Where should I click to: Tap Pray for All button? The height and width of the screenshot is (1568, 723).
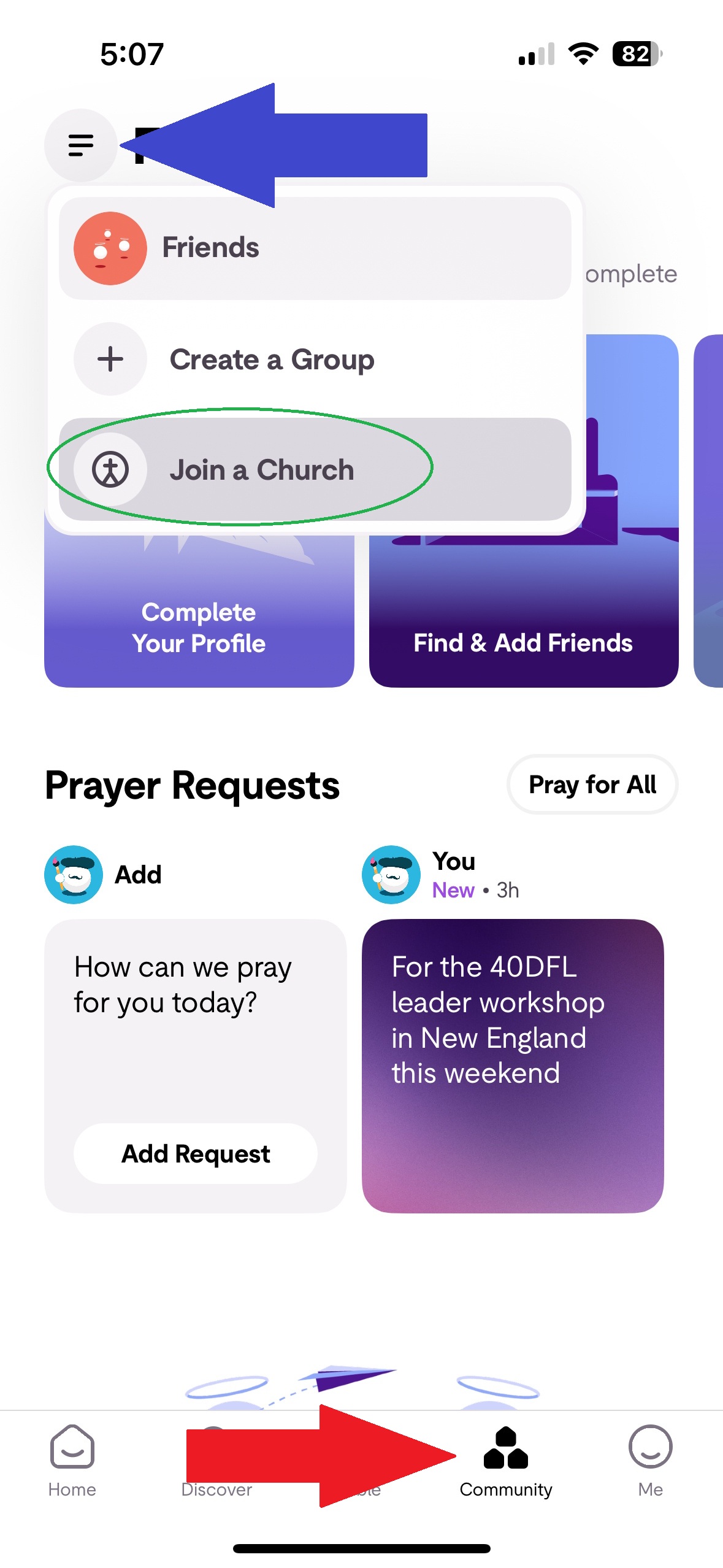point(592,785)
